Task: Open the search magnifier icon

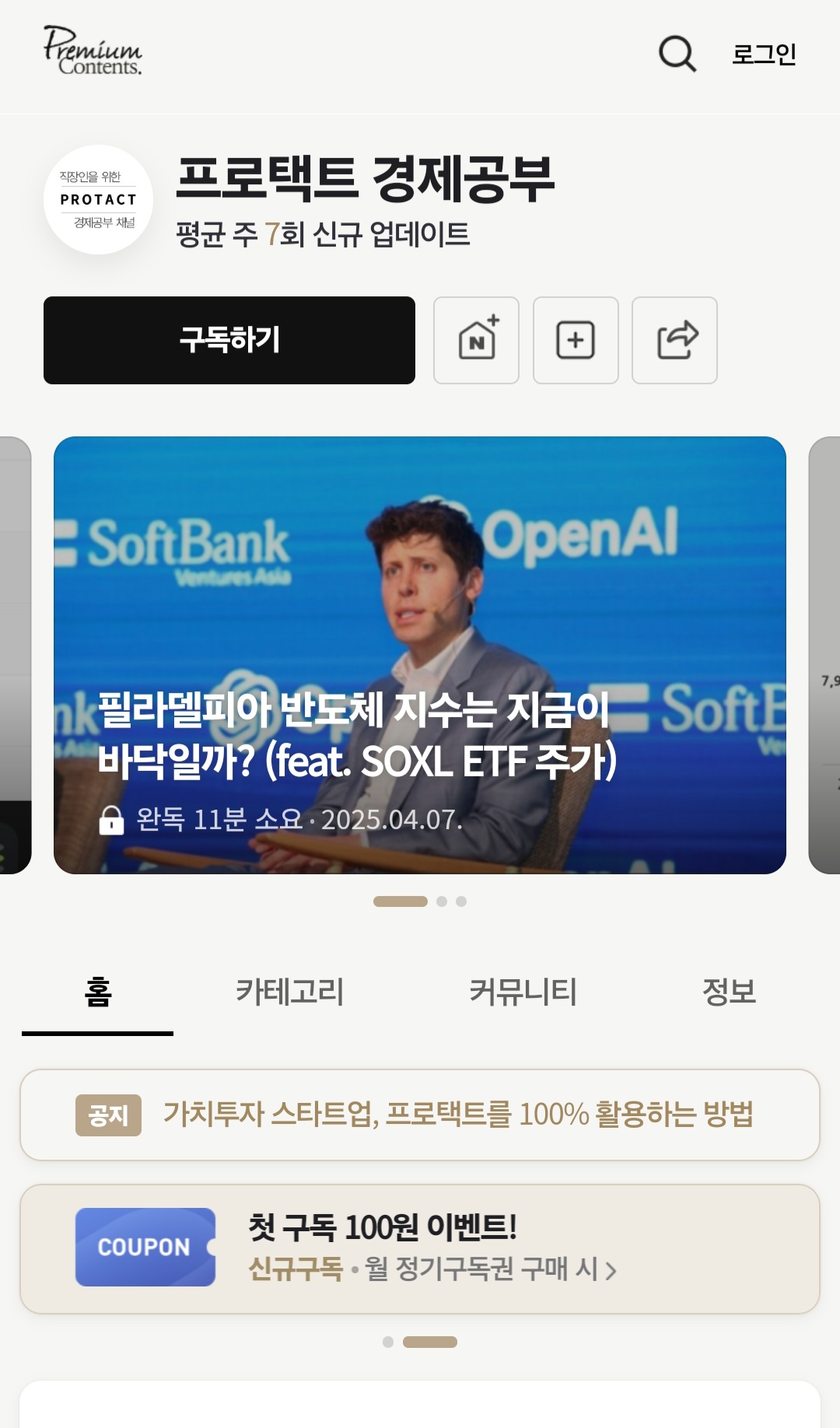Action: (677, 54)
